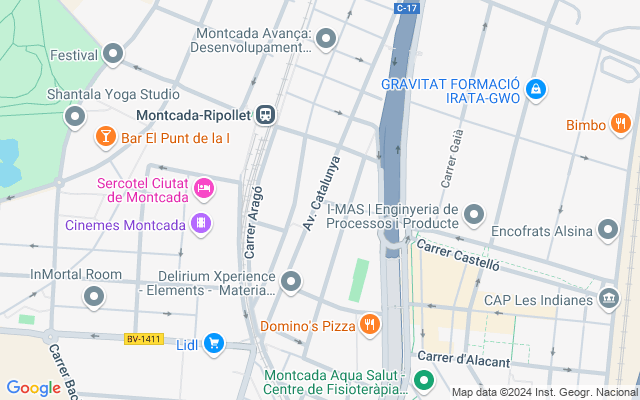Open the Shantala Yoga Studio marker
The image size is (640, 400).
click(75, 117)
